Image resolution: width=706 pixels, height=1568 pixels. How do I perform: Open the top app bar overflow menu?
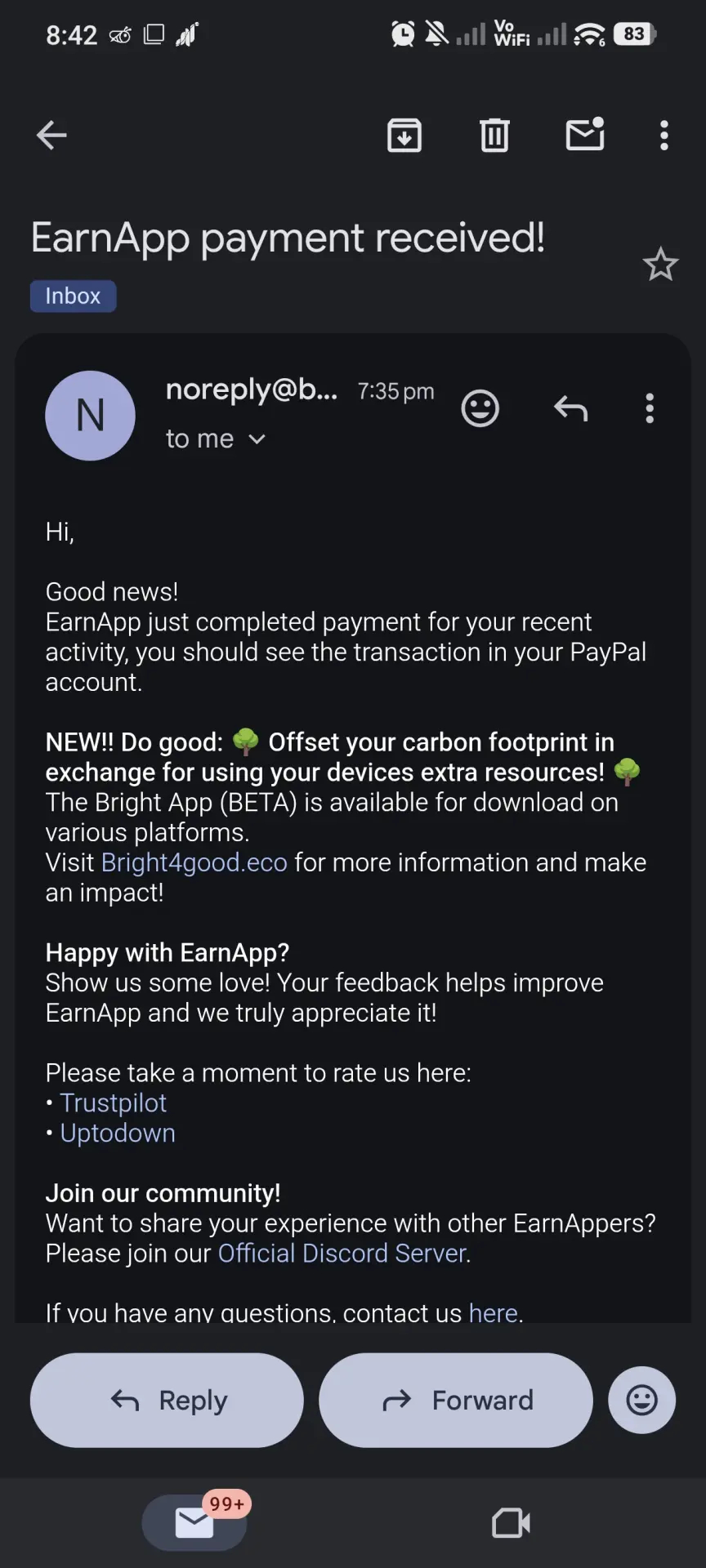coord(664,136)
